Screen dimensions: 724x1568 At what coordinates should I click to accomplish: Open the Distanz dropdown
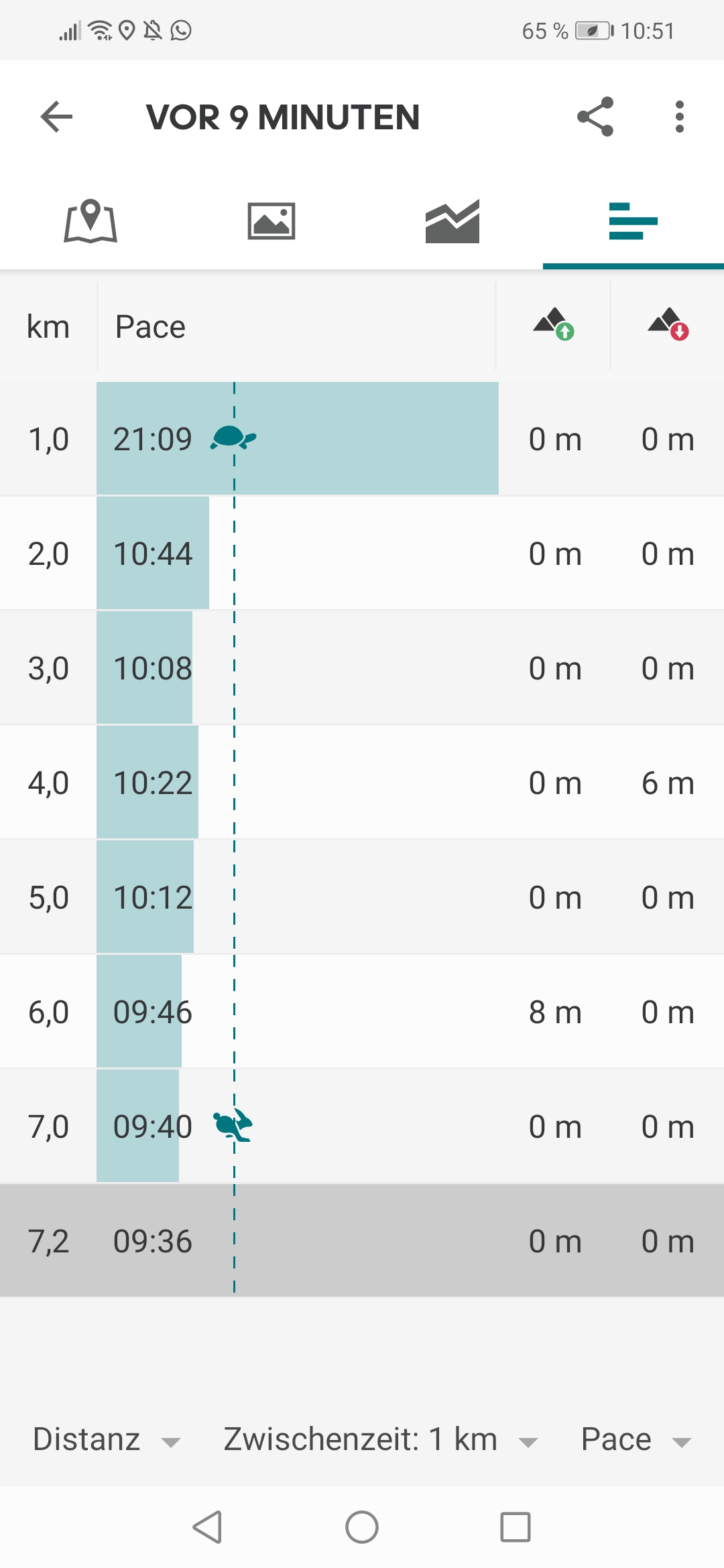107,1439
